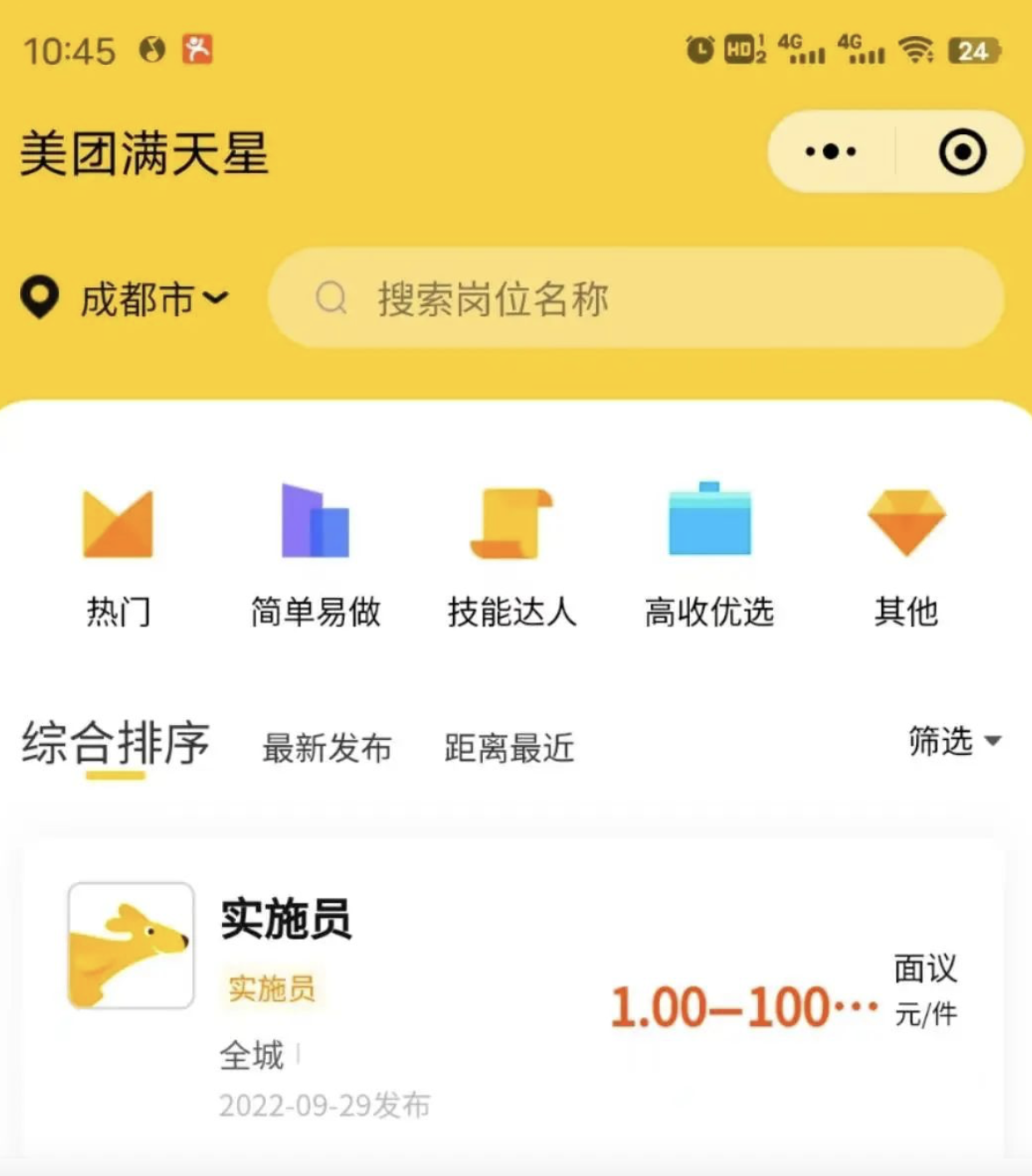View the 高收优选 category
The width and height of the screenshot is (1032, 1176).
tap(709, 553)
